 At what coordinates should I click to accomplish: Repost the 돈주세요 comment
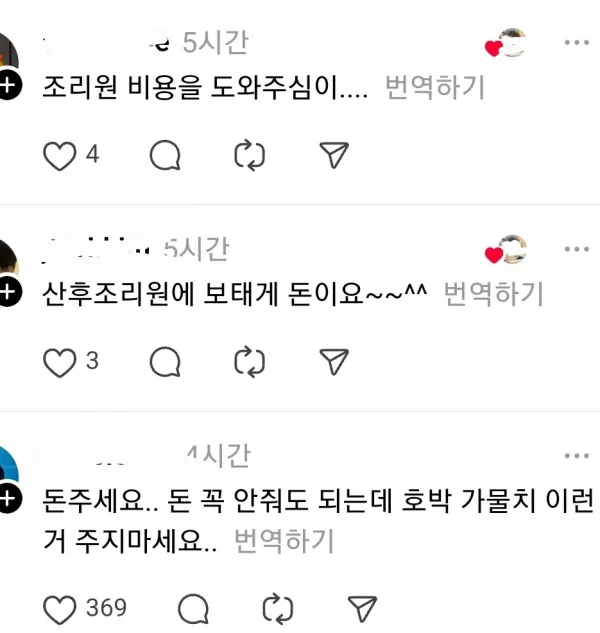click(x=275, y=608)
